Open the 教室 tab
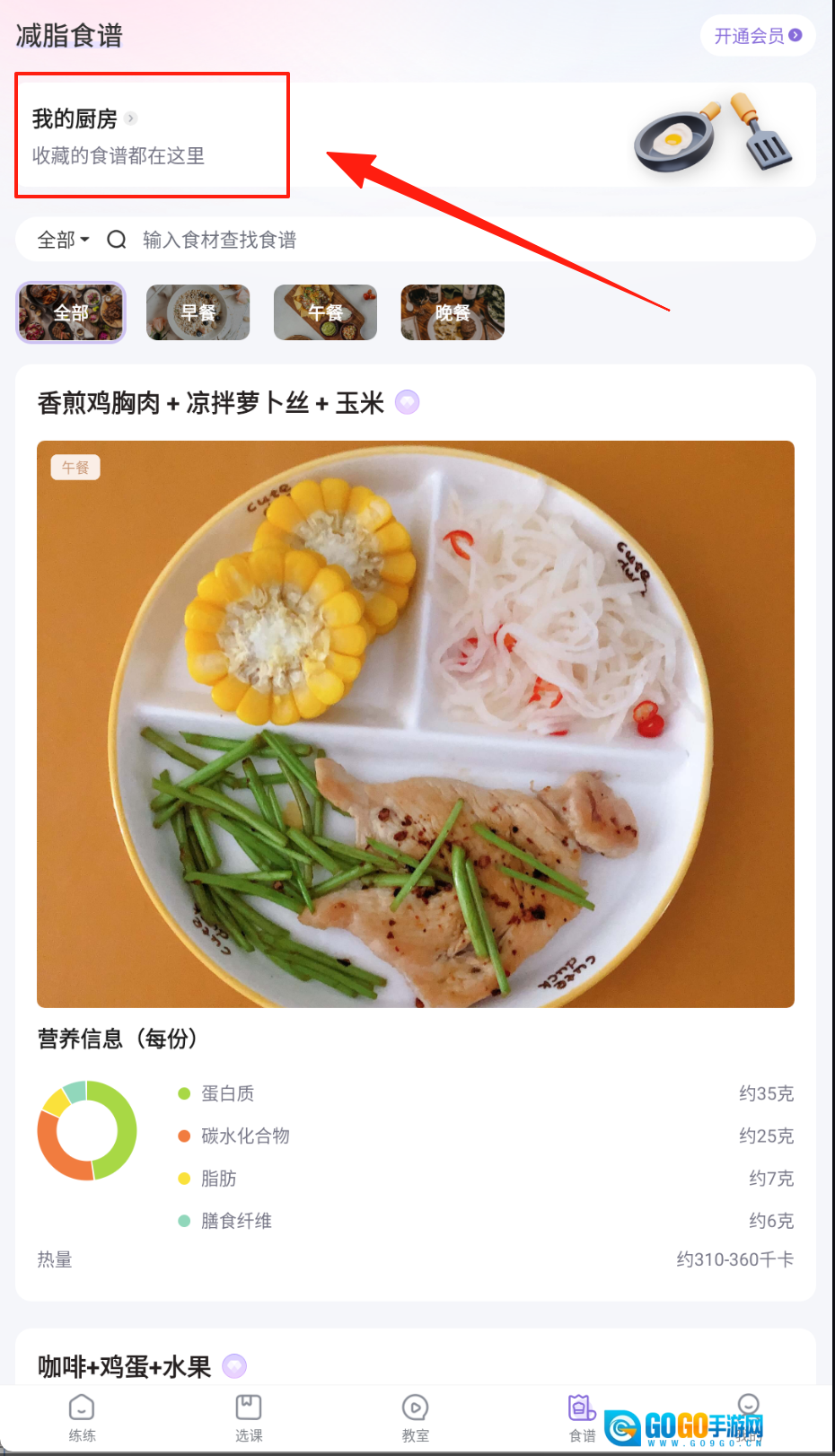 [415, 1417]
